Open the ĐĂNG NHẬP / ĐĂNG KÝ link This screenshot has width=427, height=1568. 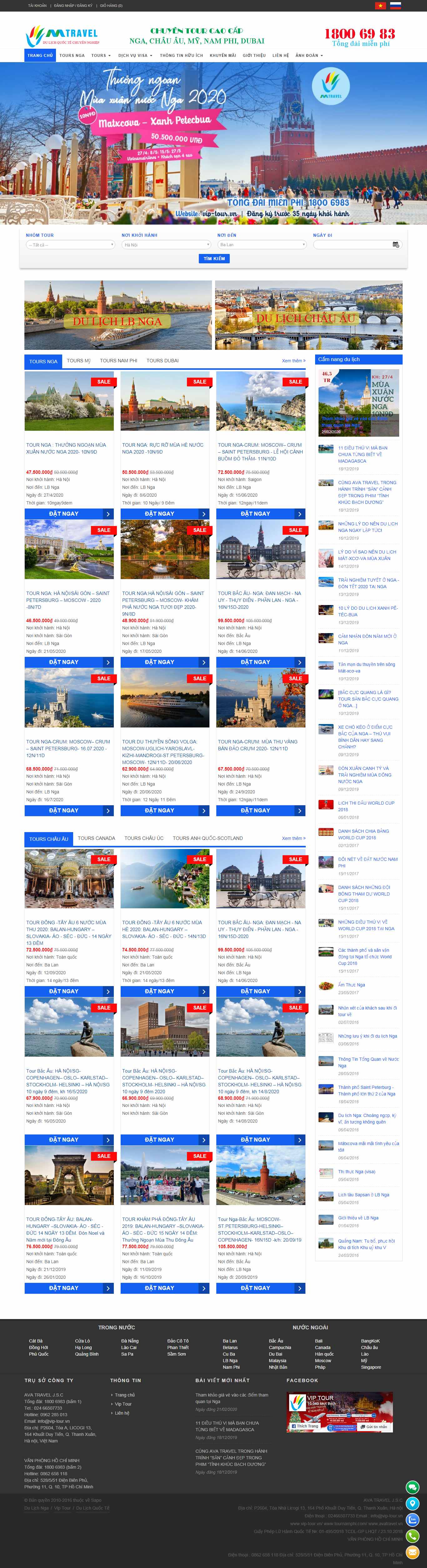coord(73,6)
